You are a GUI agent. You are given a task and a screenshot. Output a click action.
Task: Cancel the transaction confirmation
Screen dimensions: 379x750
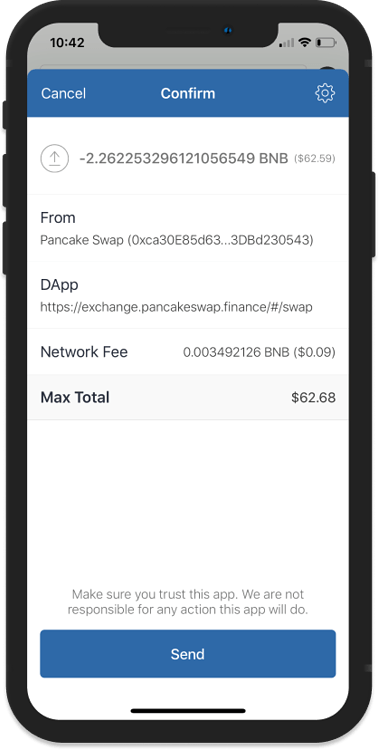click(x=63, y=93)
